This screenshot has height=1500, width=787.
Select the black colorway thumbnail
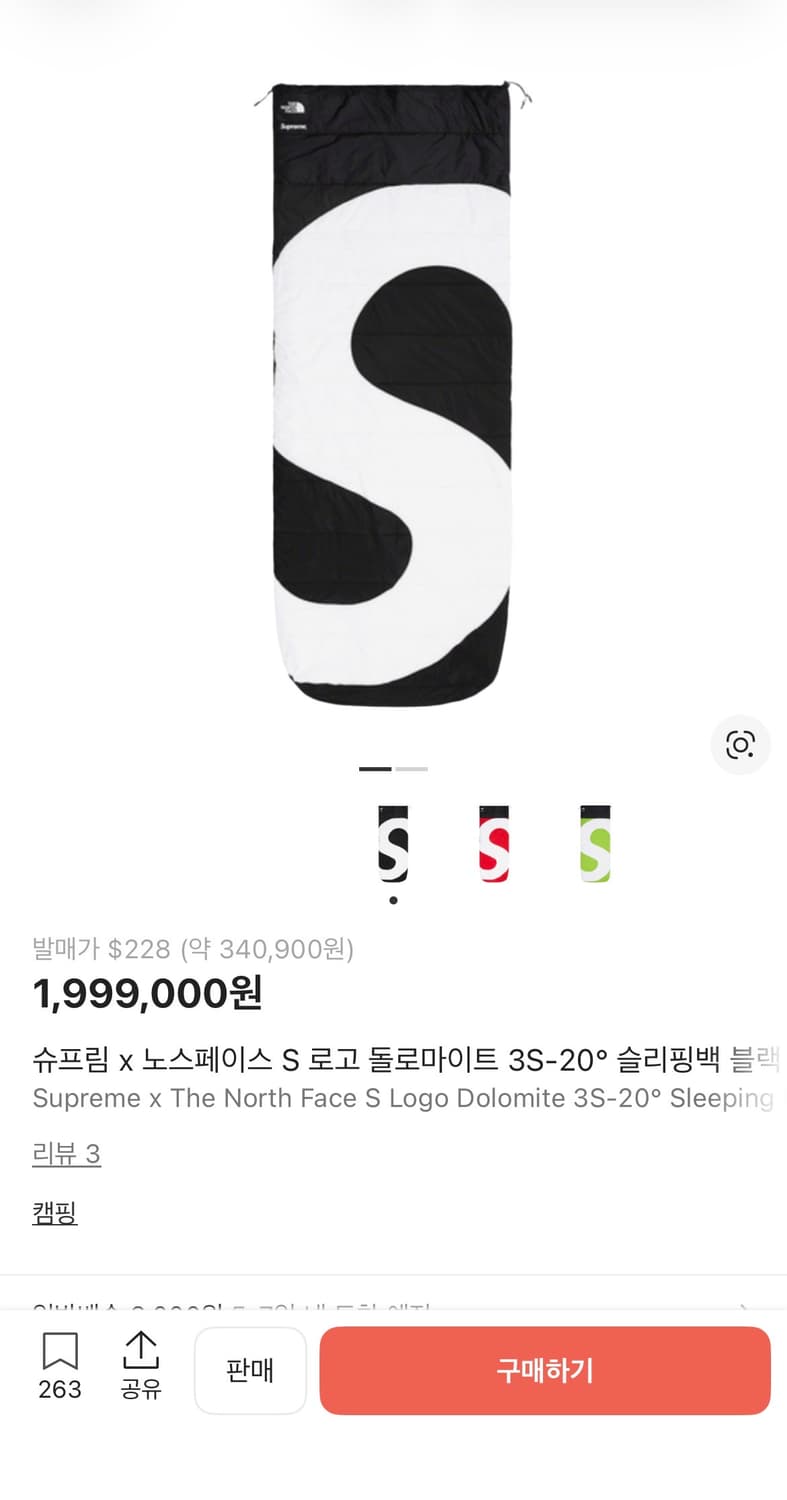coord(394,845)
